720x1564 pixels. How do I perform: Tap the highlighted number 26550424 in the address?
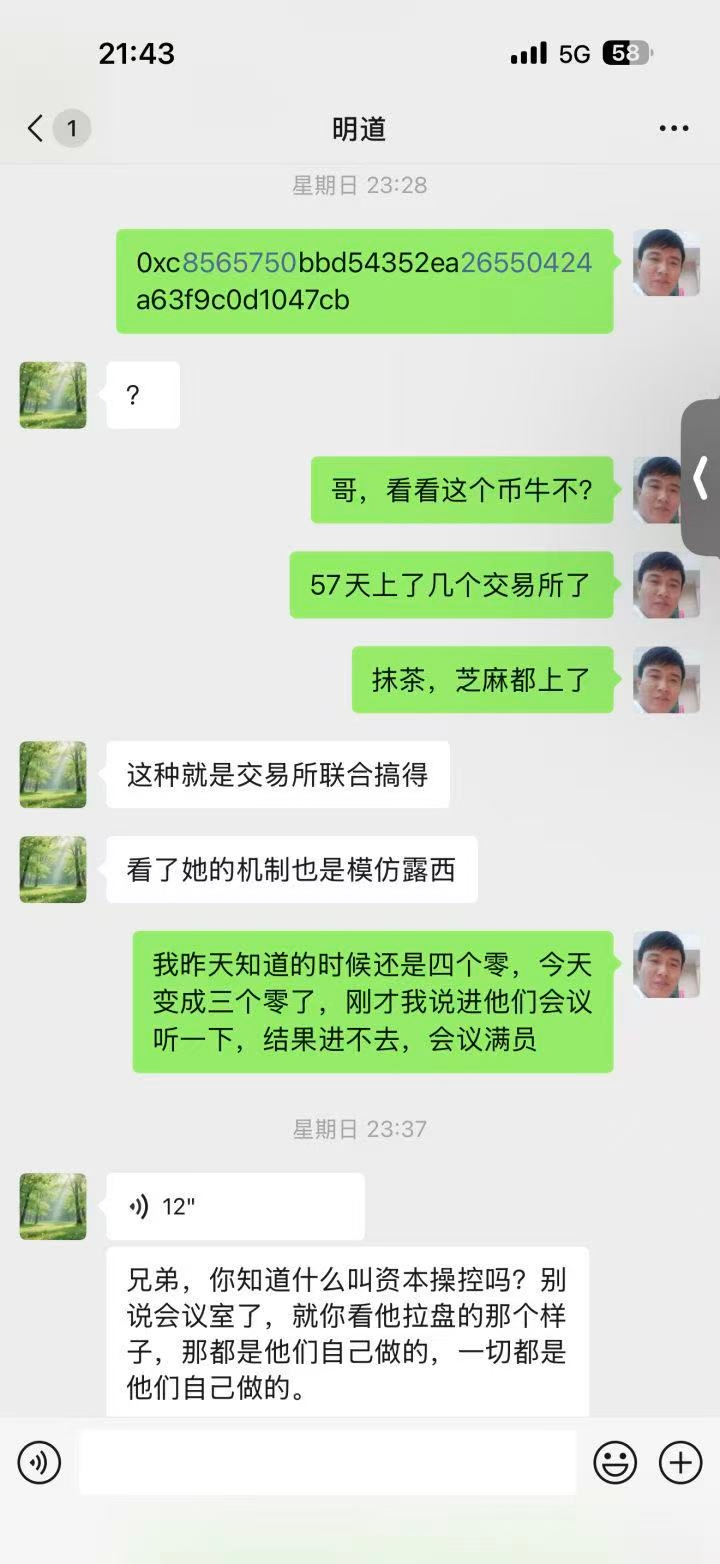pyautogui.click(x=526, y=263)
